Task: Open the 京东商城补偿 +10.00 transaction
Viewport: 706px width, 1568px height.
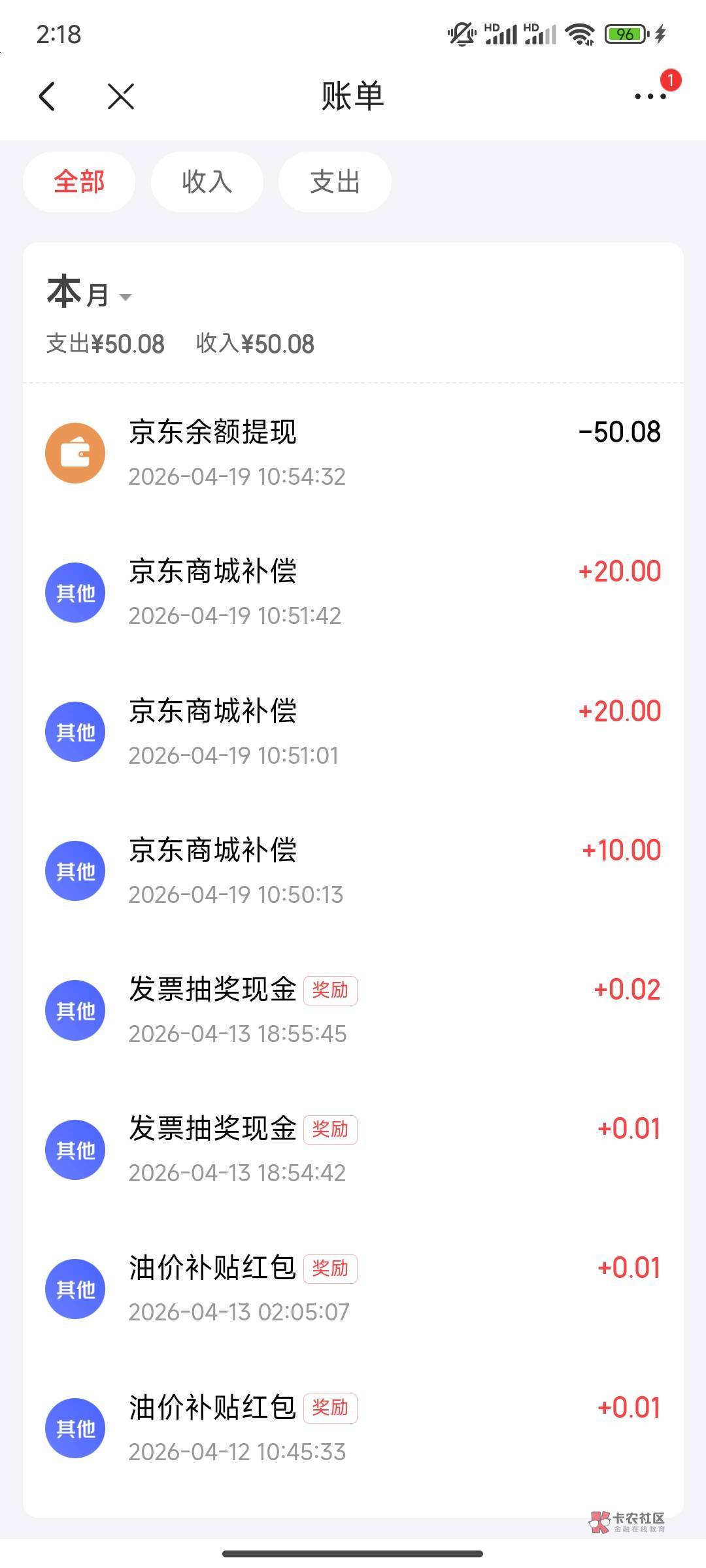Action: point(353,871)
